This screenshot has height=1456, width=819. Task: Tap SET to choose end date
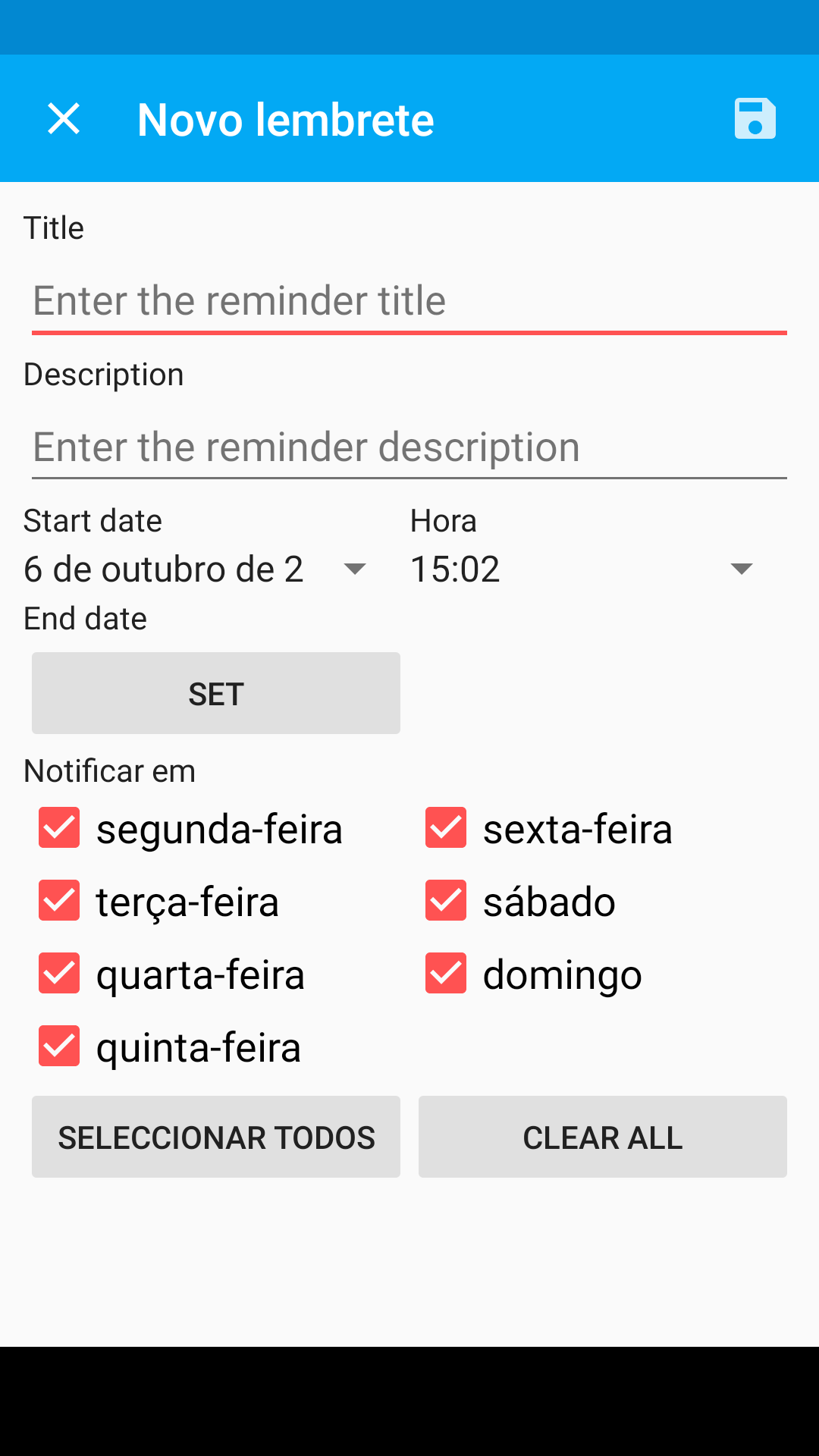216,693
